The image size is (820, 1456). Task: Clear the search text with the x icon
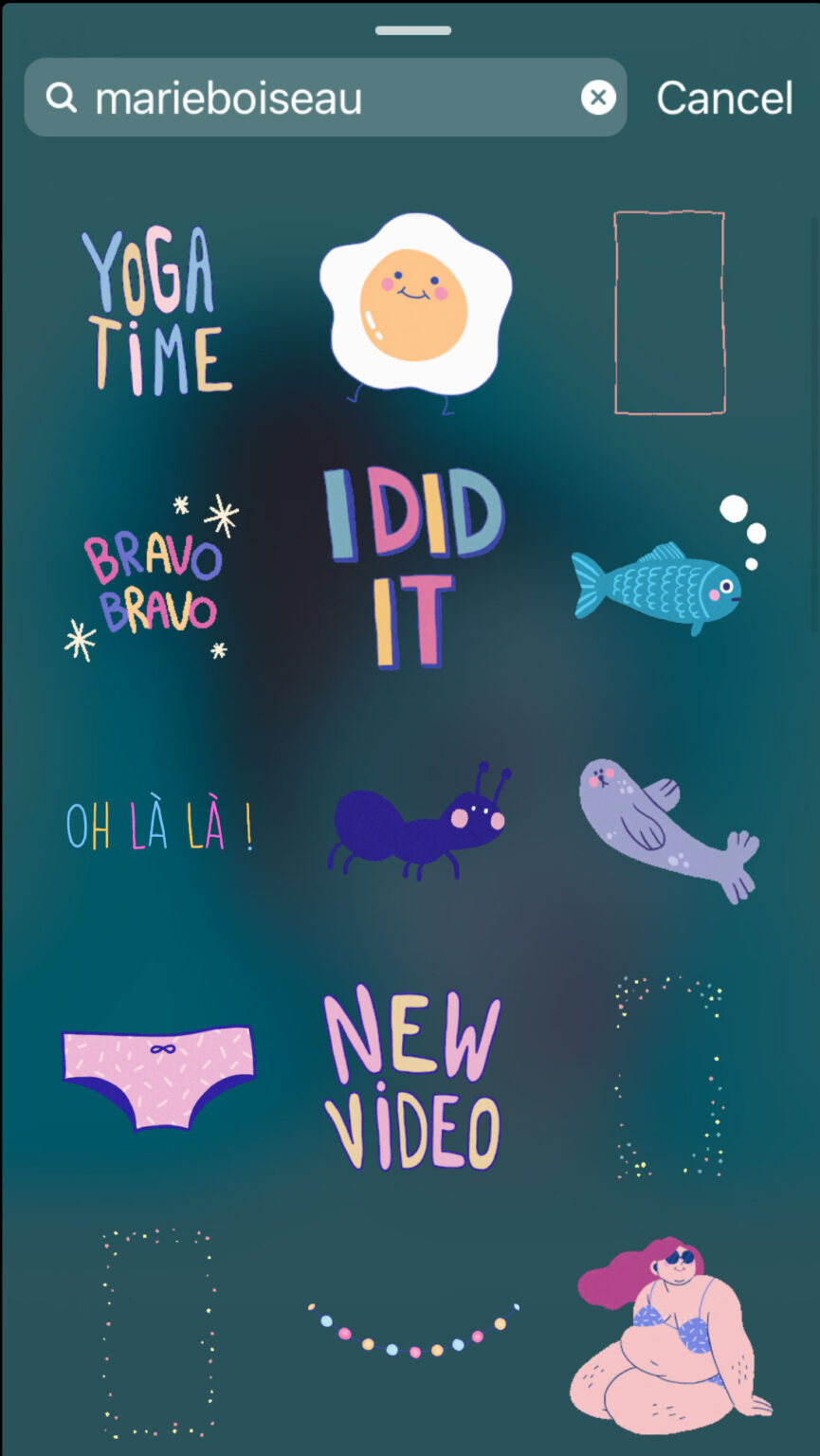coord(598,98)
